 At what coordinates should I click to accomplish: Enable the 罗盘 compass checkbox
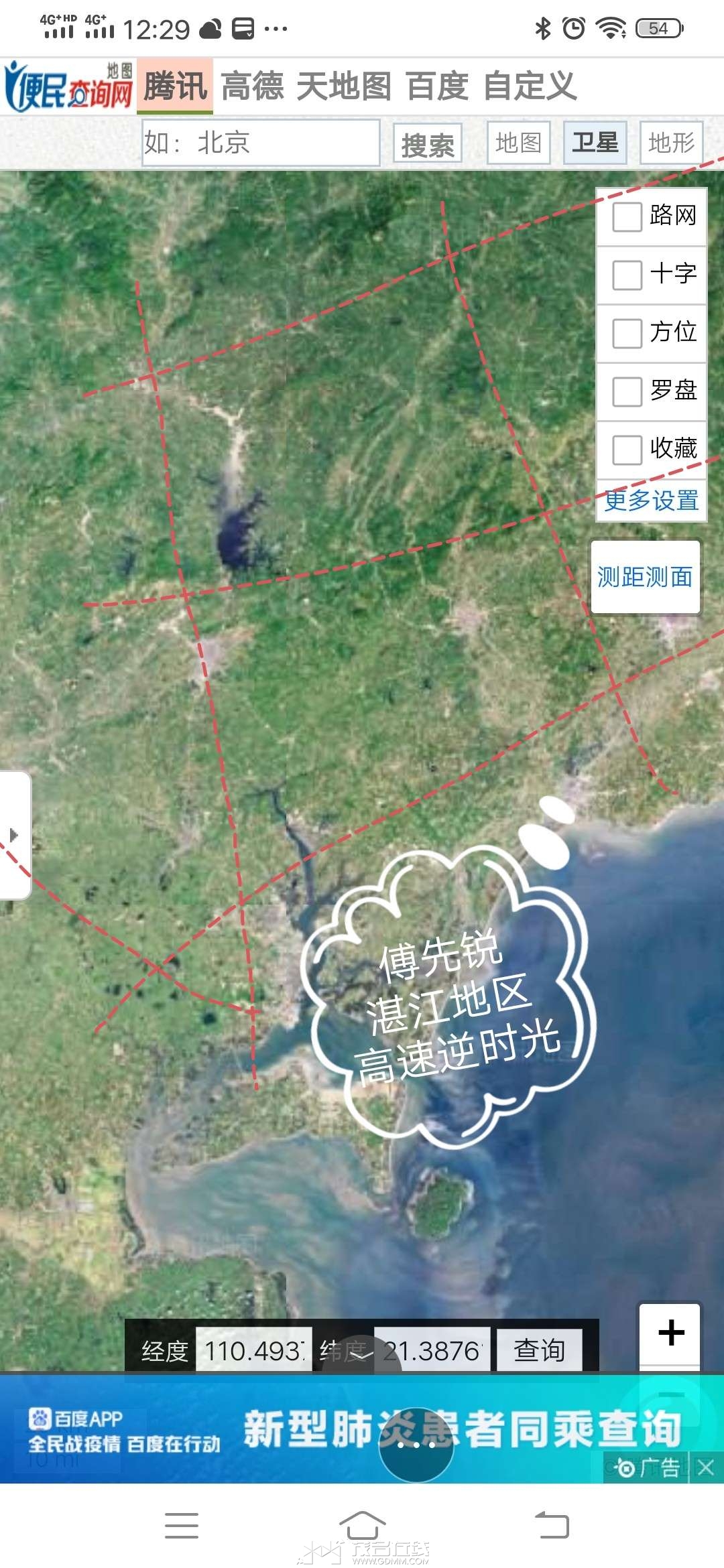click(627, 391)
